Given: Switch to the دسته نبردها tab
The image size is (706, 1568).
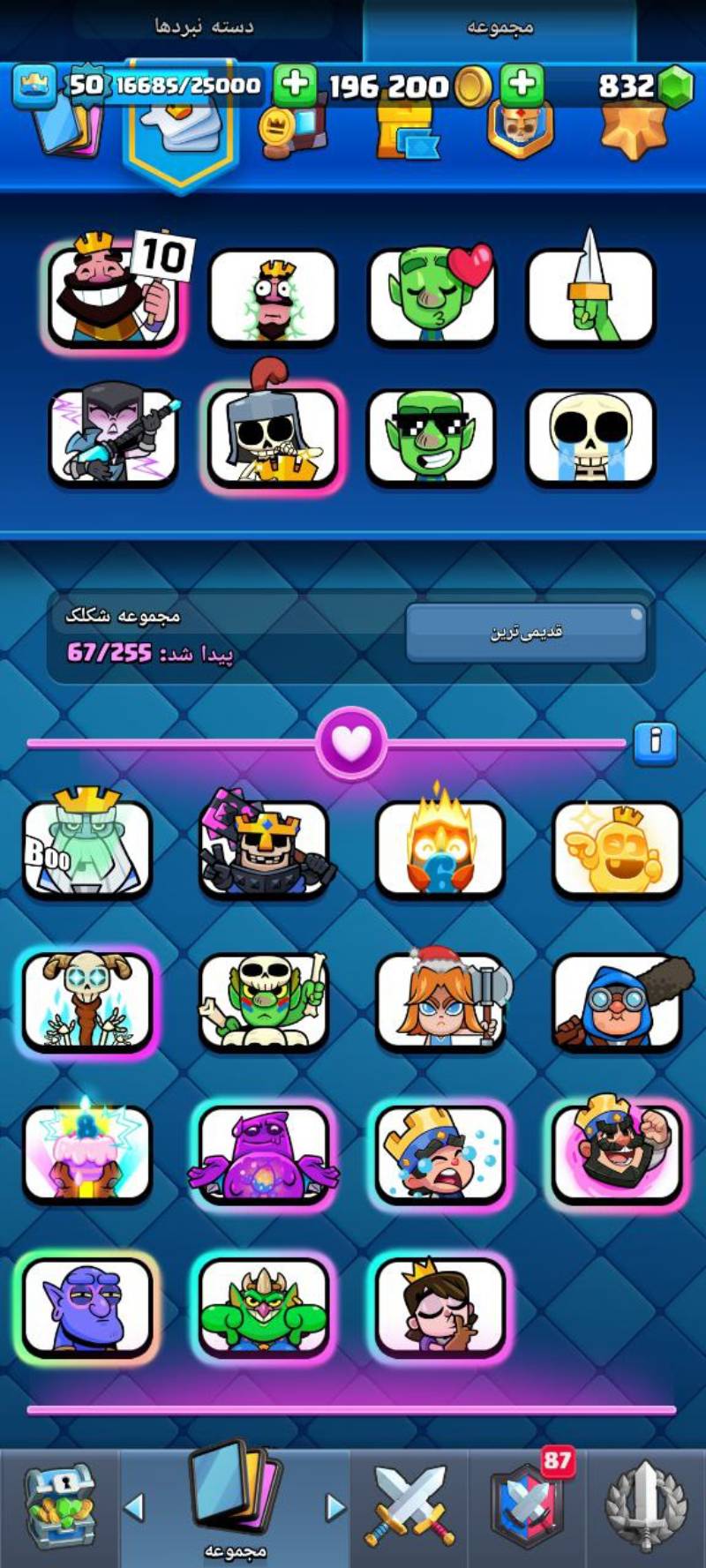Looking at the screenshot, I should tap(204, 27).
